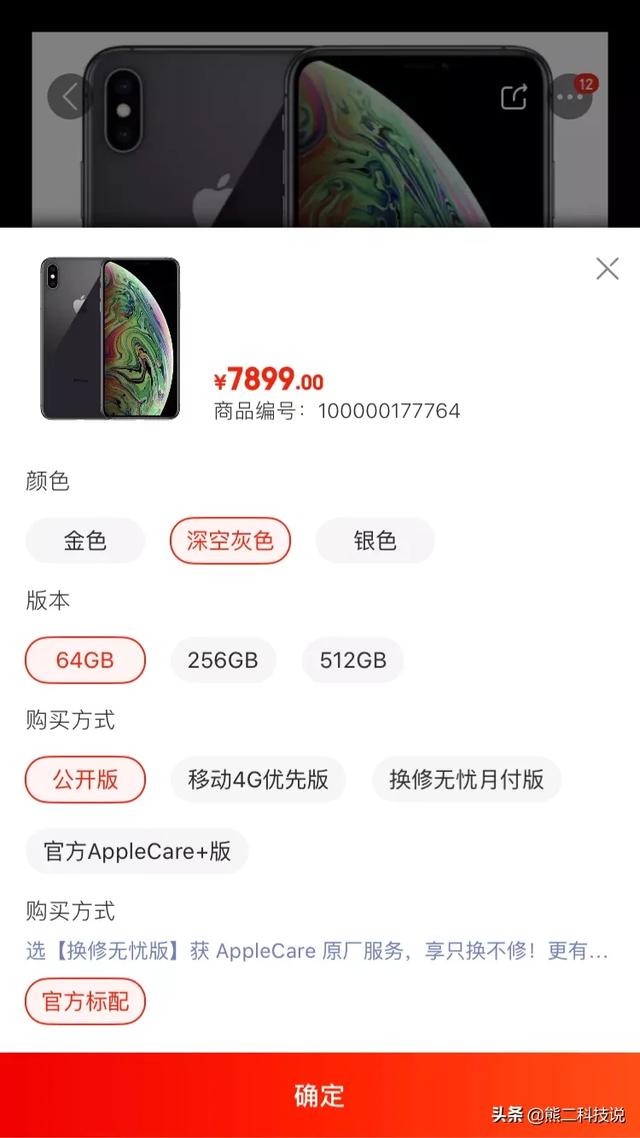This screenshot has width=640, height=1138.
Task: Confirm selection with the 确定 button
Action: pyautogui.click(x=320, y=1095)
